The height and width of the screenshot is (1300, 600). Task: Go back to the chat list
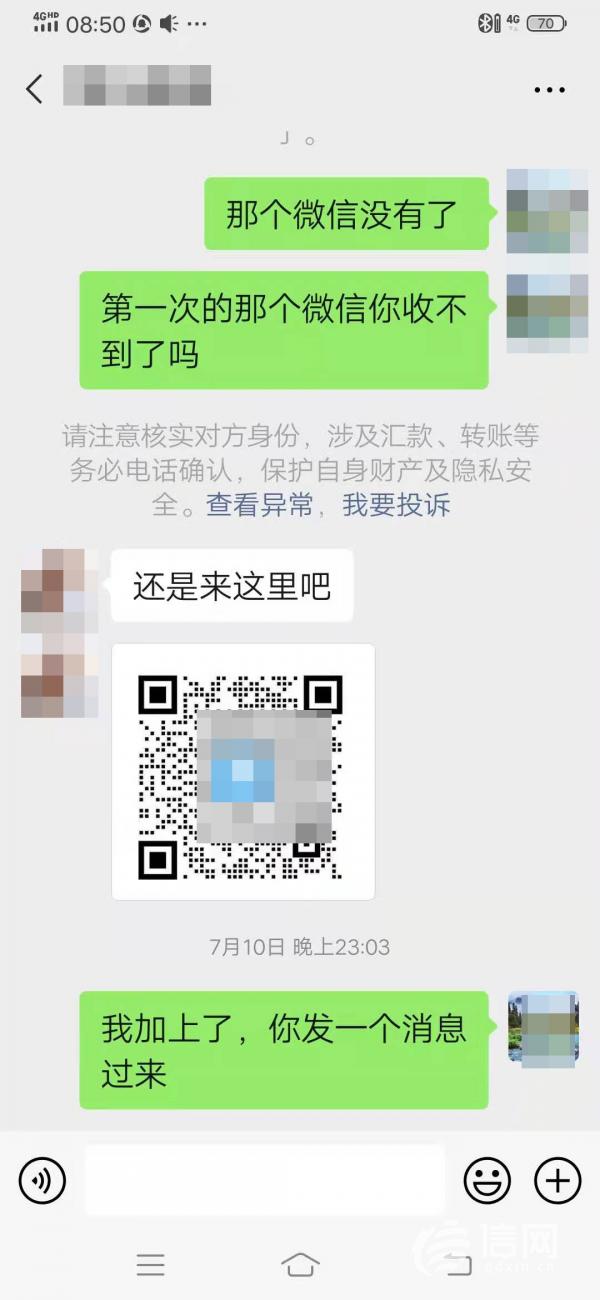(34, 89)
